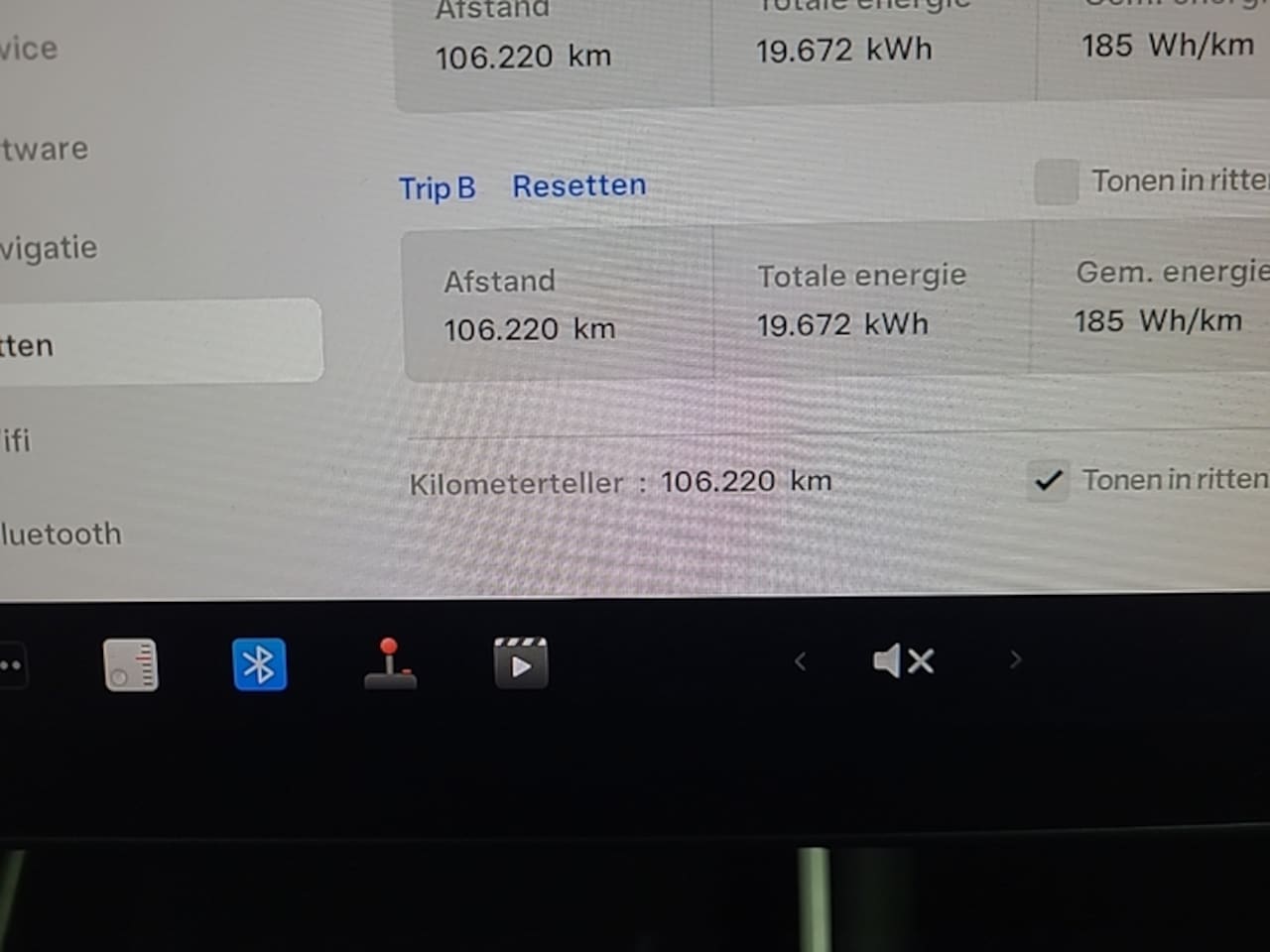
Task: Uncheck Tonen in ritten for Kilometerteller
Action: [x=1049, y=481]
